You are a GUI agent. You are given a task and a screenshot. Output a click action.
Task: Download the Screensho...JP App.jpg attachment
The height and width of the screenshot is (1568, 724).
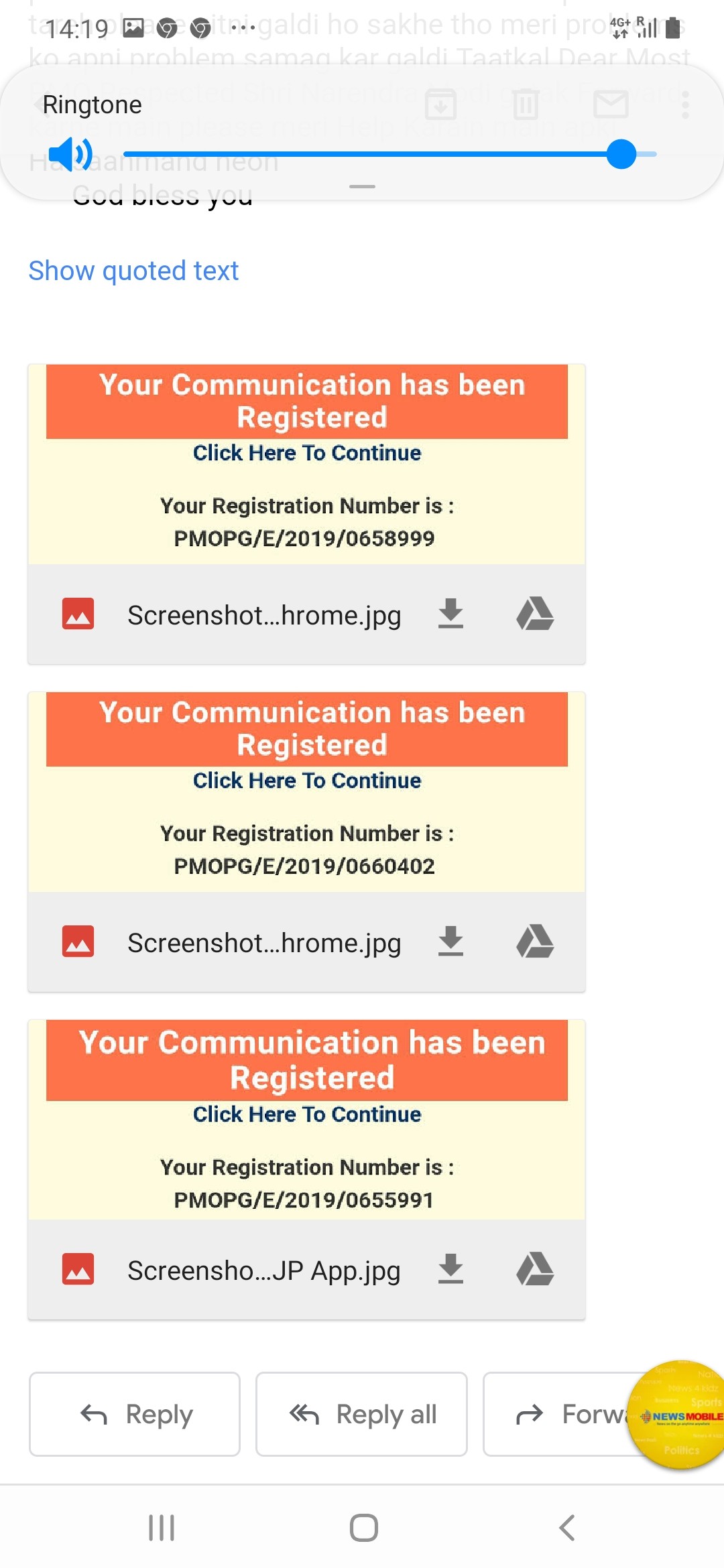tap(450, 1269)
